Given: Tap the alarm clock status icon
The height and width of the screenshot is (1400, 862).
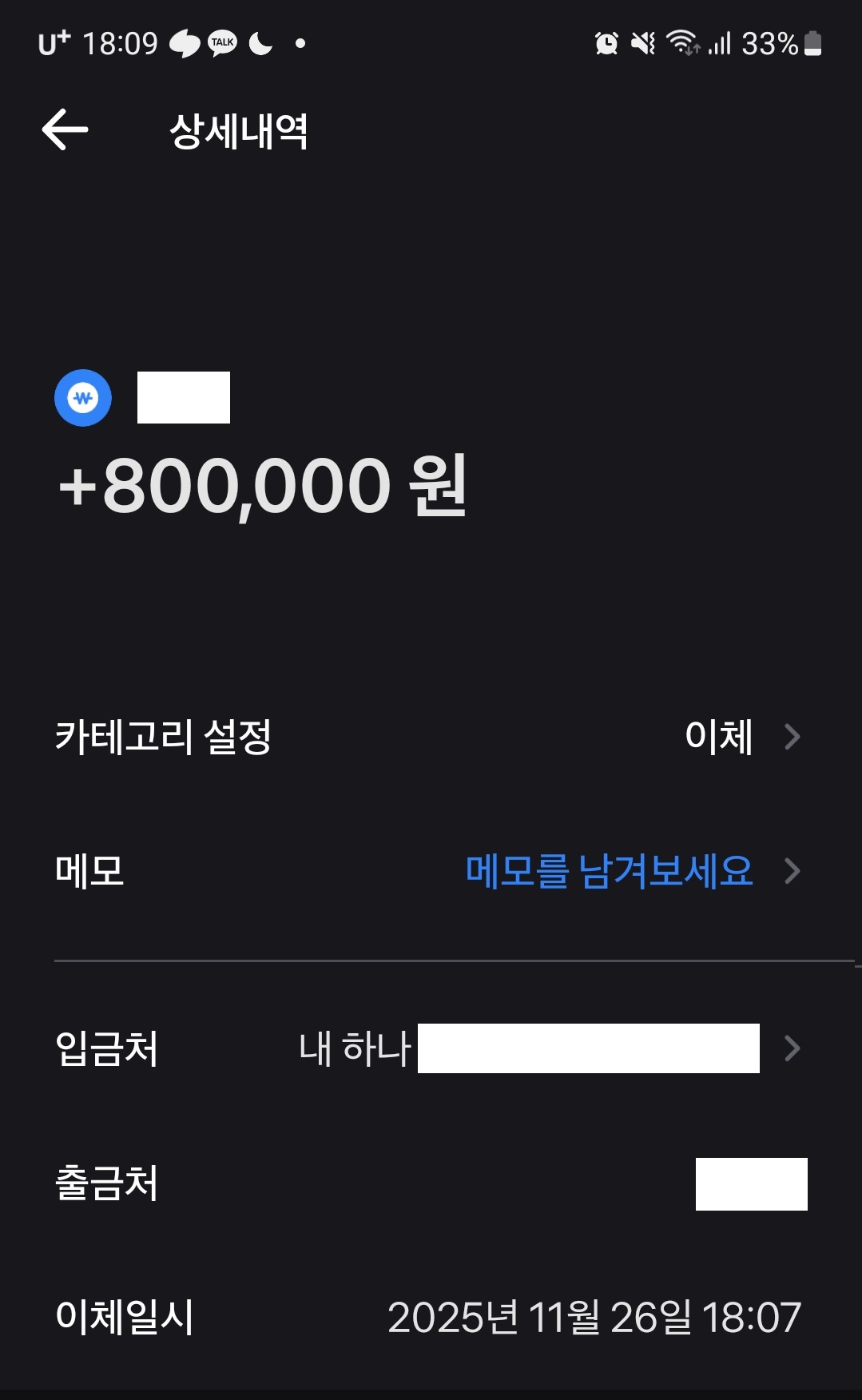Looking at the screenshot, I should tap(606, 45).
